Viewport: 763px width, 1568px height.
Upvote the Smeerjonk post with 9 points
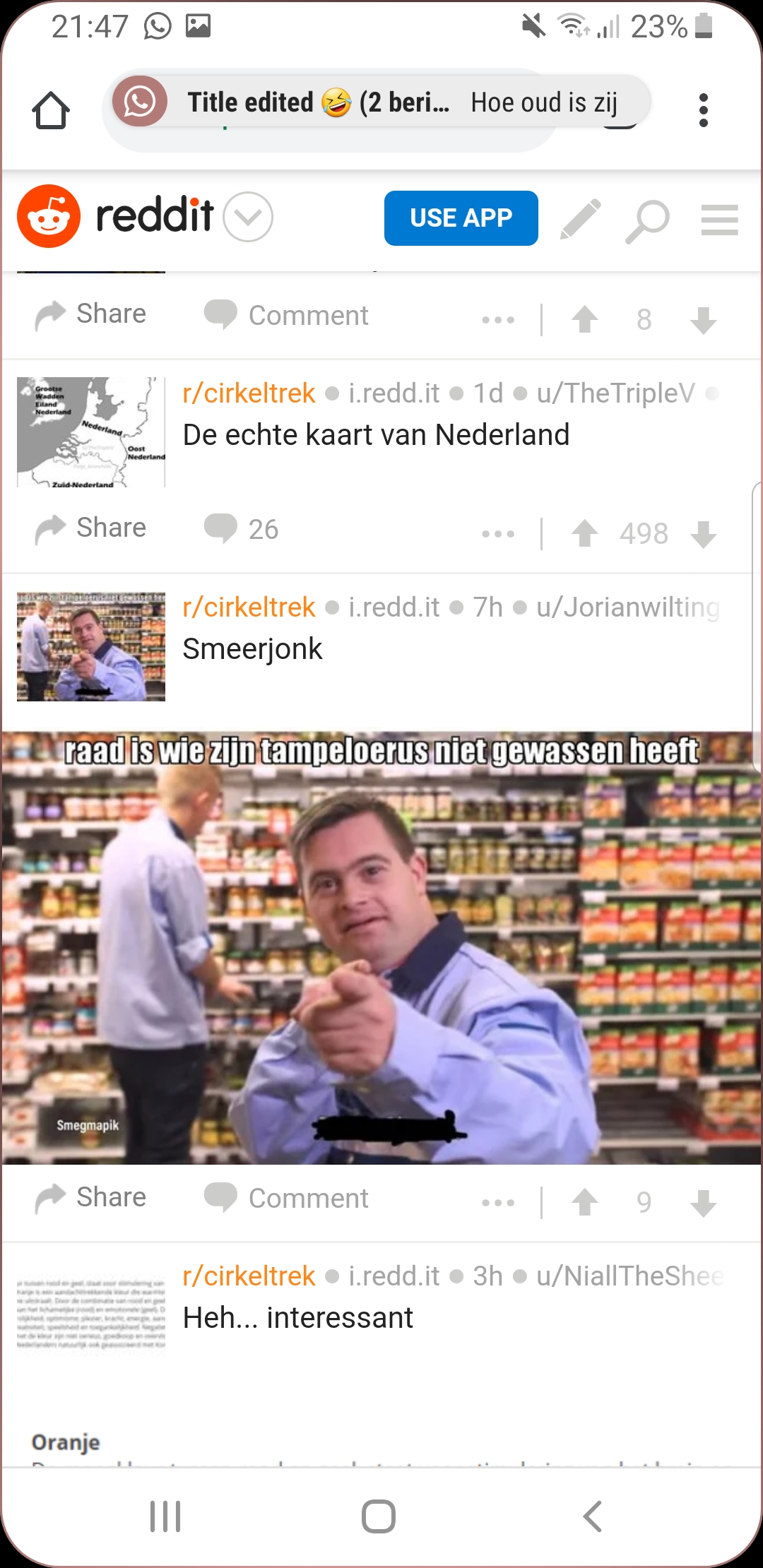point(585,1202)
